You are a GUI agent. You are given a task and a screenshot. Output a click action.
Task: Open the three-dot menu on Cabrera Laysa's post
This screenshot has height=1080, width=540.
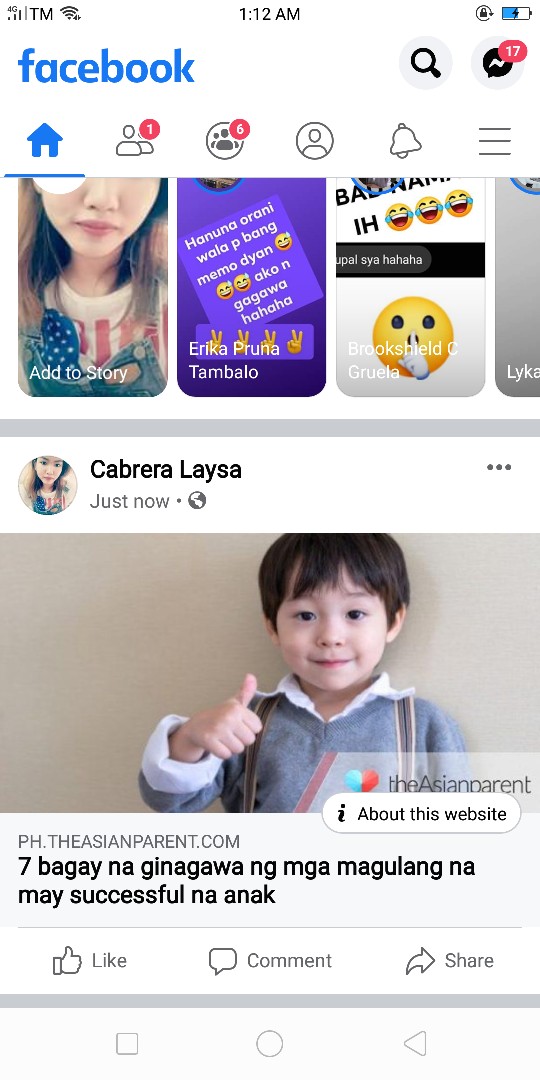499,467
